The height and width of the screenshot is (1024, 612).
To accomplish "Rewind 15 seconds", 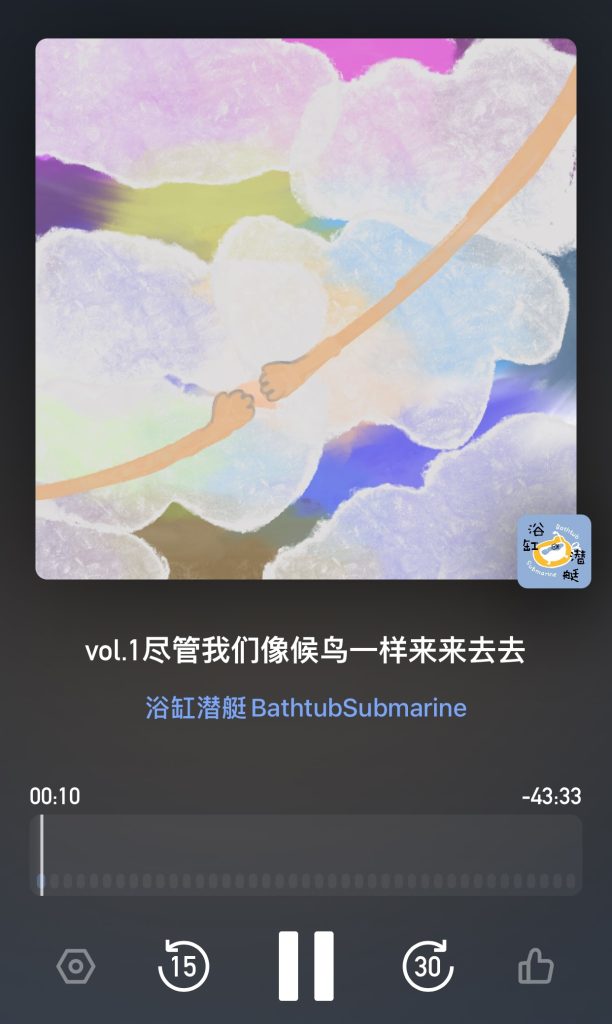I will pyautogui.click(x=184, y=965).
